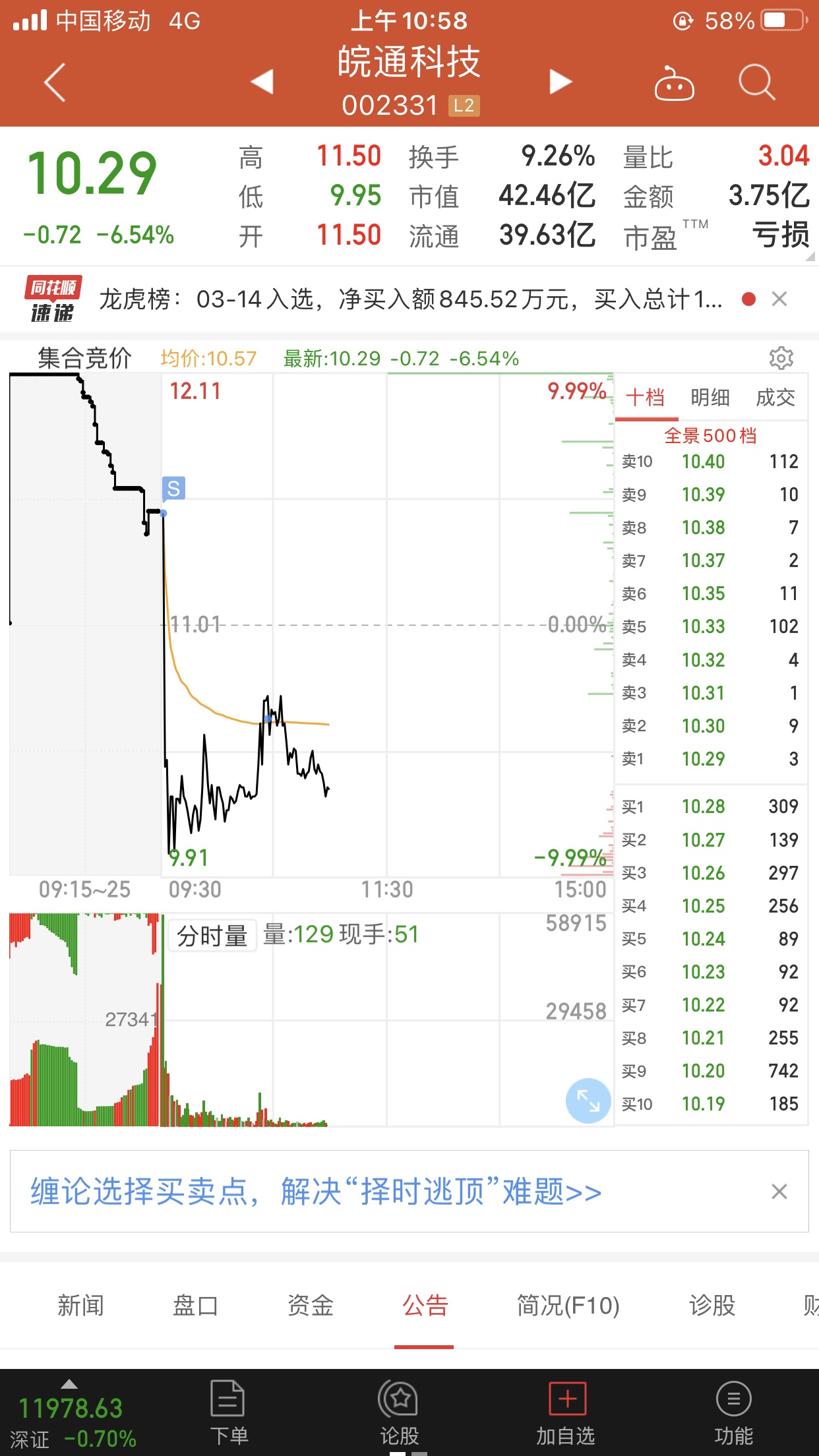819x1456 pixels.
Task: Switch to the 新闻 tab
Action: coord(80,1306)
